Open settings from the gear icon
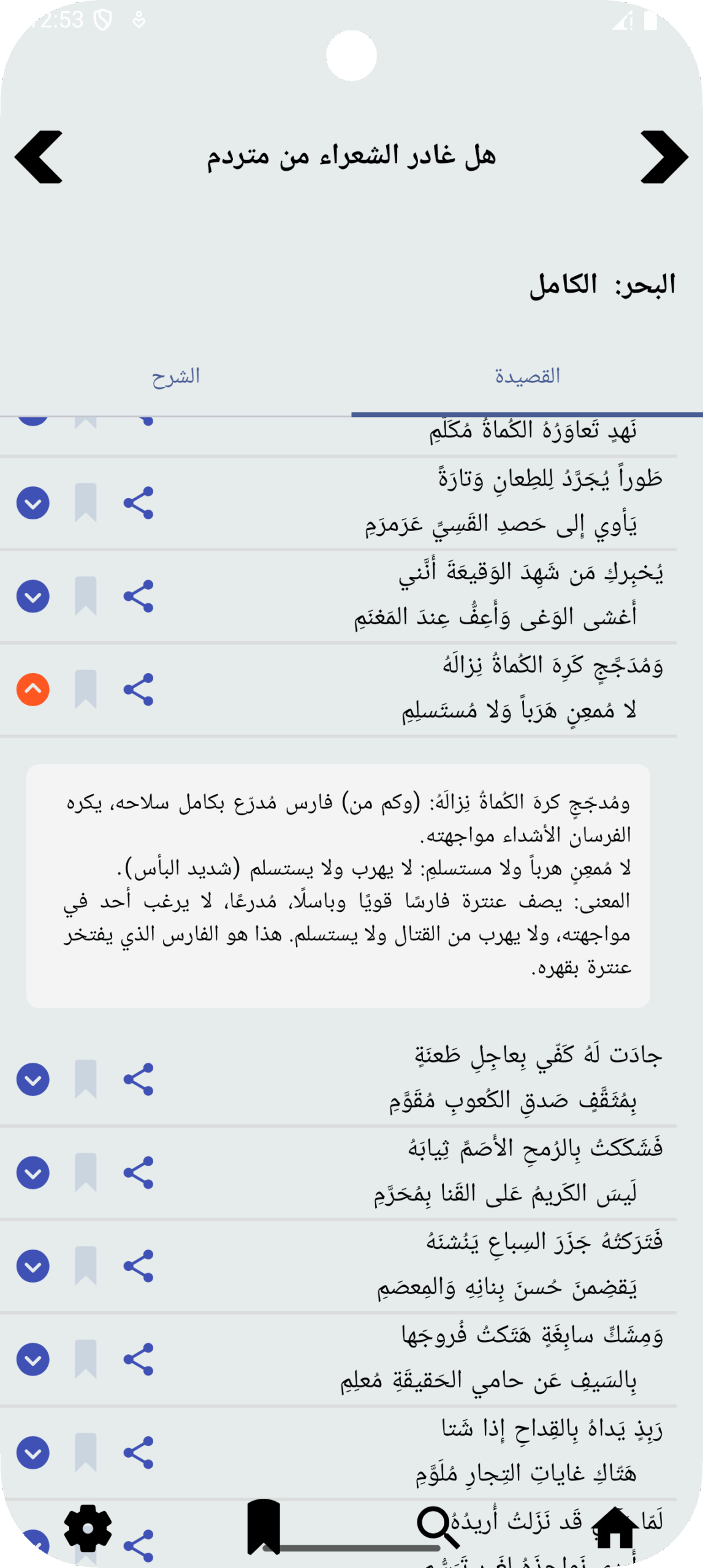 (88, 1528)
